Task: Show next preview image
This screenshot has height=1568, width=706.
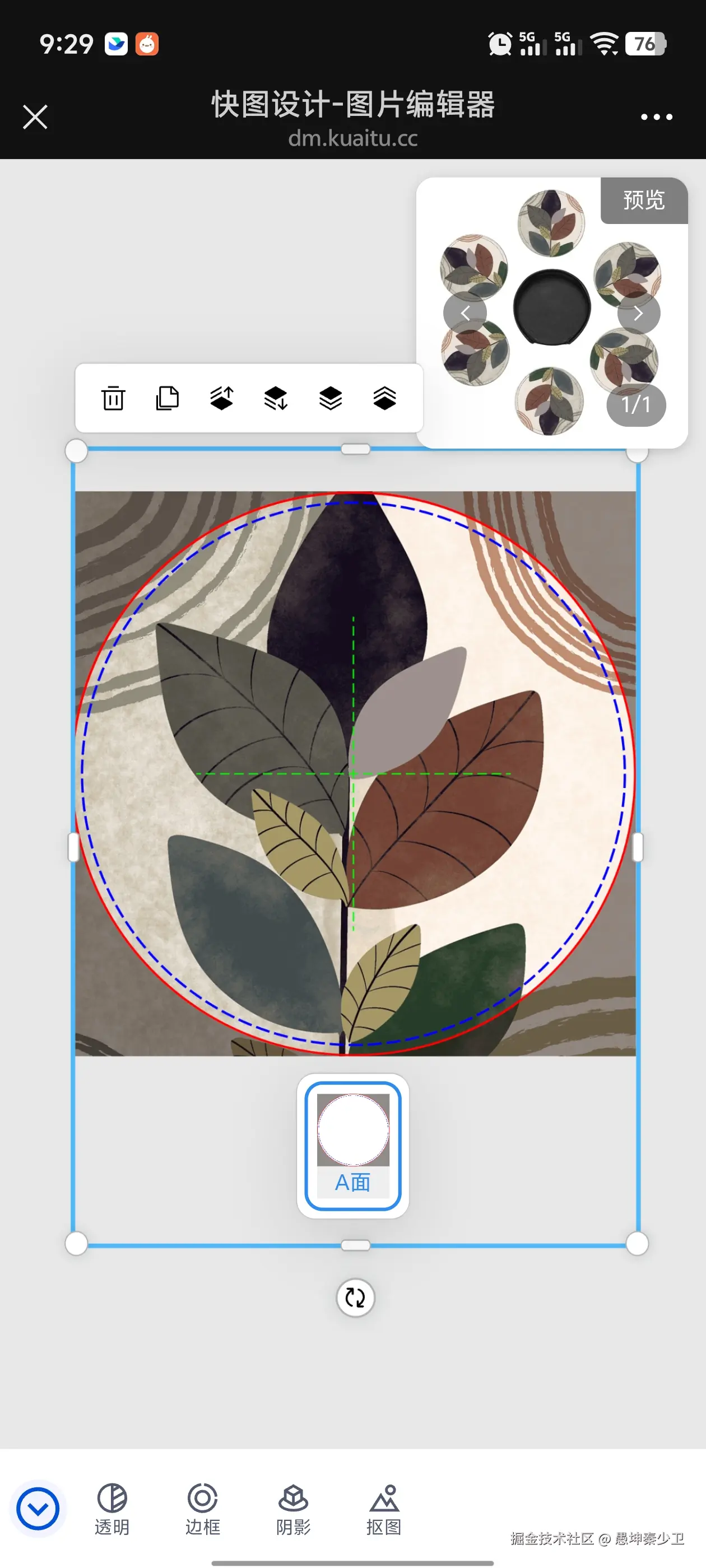Action: point(638,314)
